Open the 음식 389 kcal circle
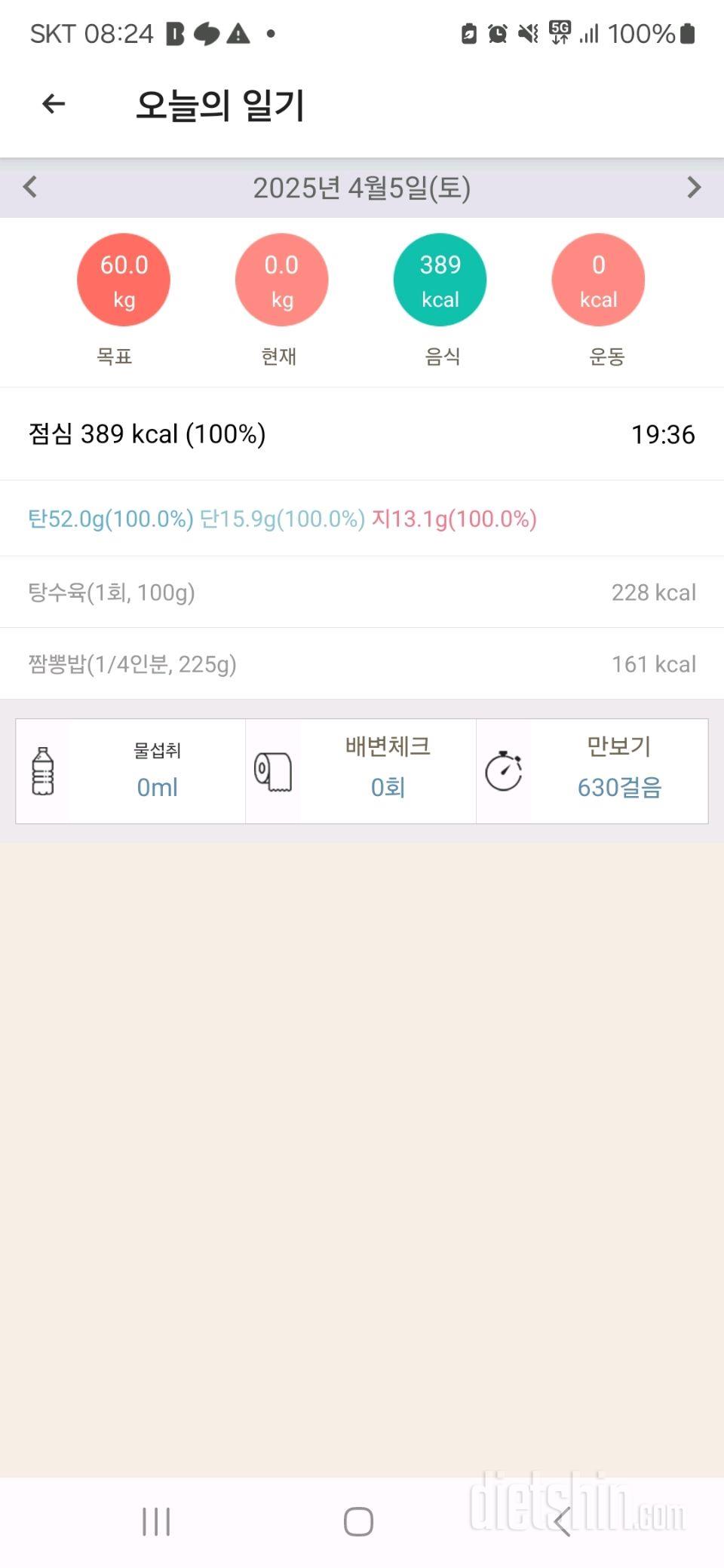This screenshot has height=1568, width=724. pyautogui.click(x=440, y=280)
